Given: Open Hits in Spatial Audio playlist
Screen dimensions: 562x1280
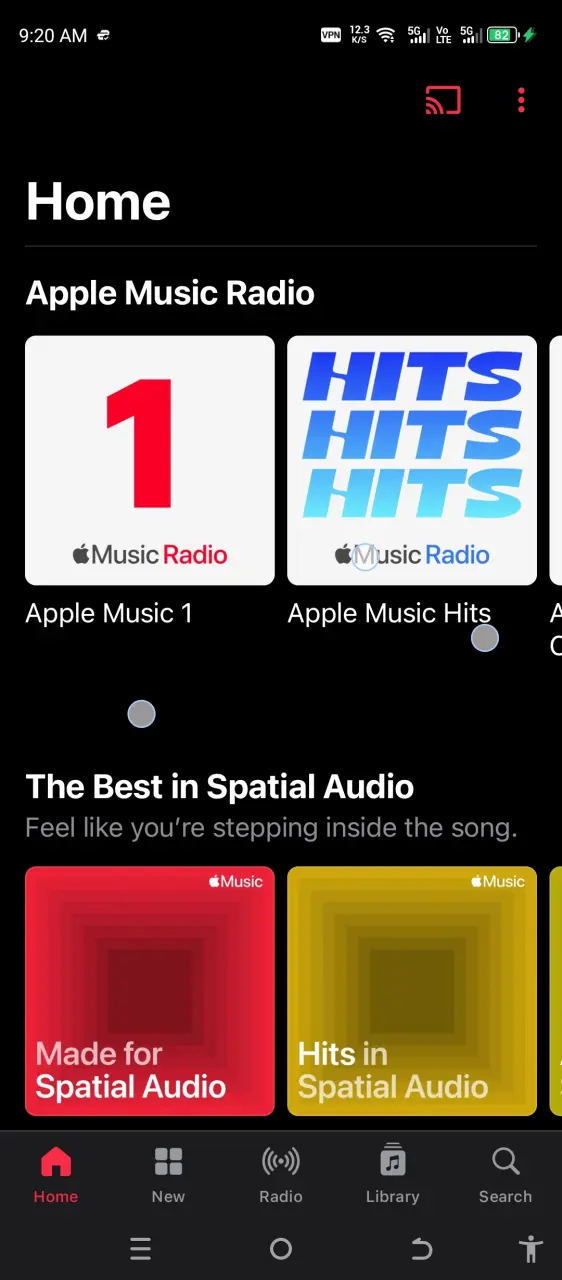Looking at the screenshot, I should [412, 991].
